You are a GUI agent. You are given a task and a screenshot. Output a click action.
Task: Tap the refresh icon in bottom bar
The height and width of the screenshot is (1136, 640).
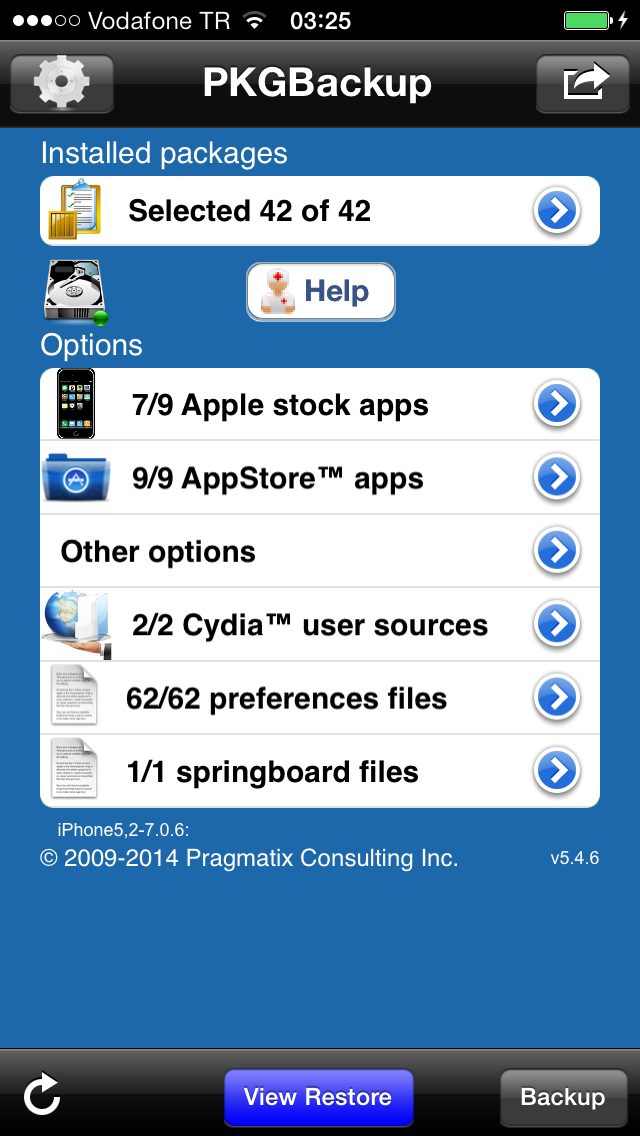(42, 1095)
